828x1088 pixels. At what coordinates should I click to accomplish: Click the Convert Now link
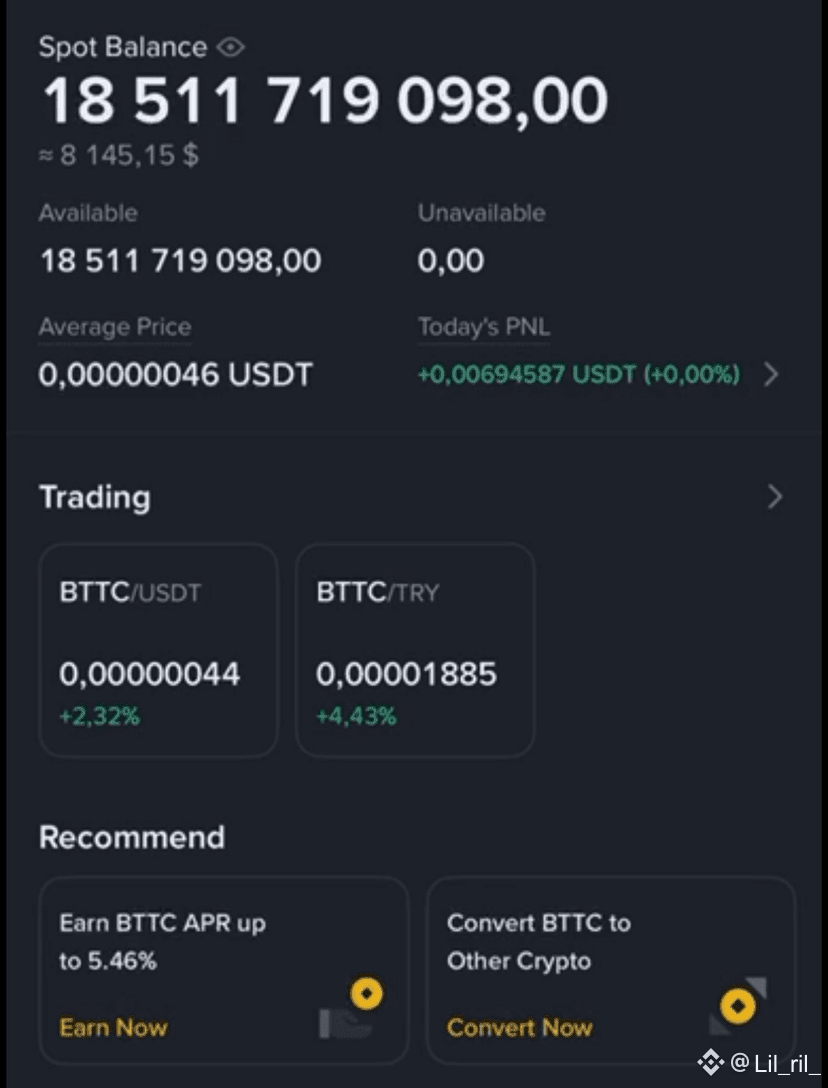(519, 1027)
